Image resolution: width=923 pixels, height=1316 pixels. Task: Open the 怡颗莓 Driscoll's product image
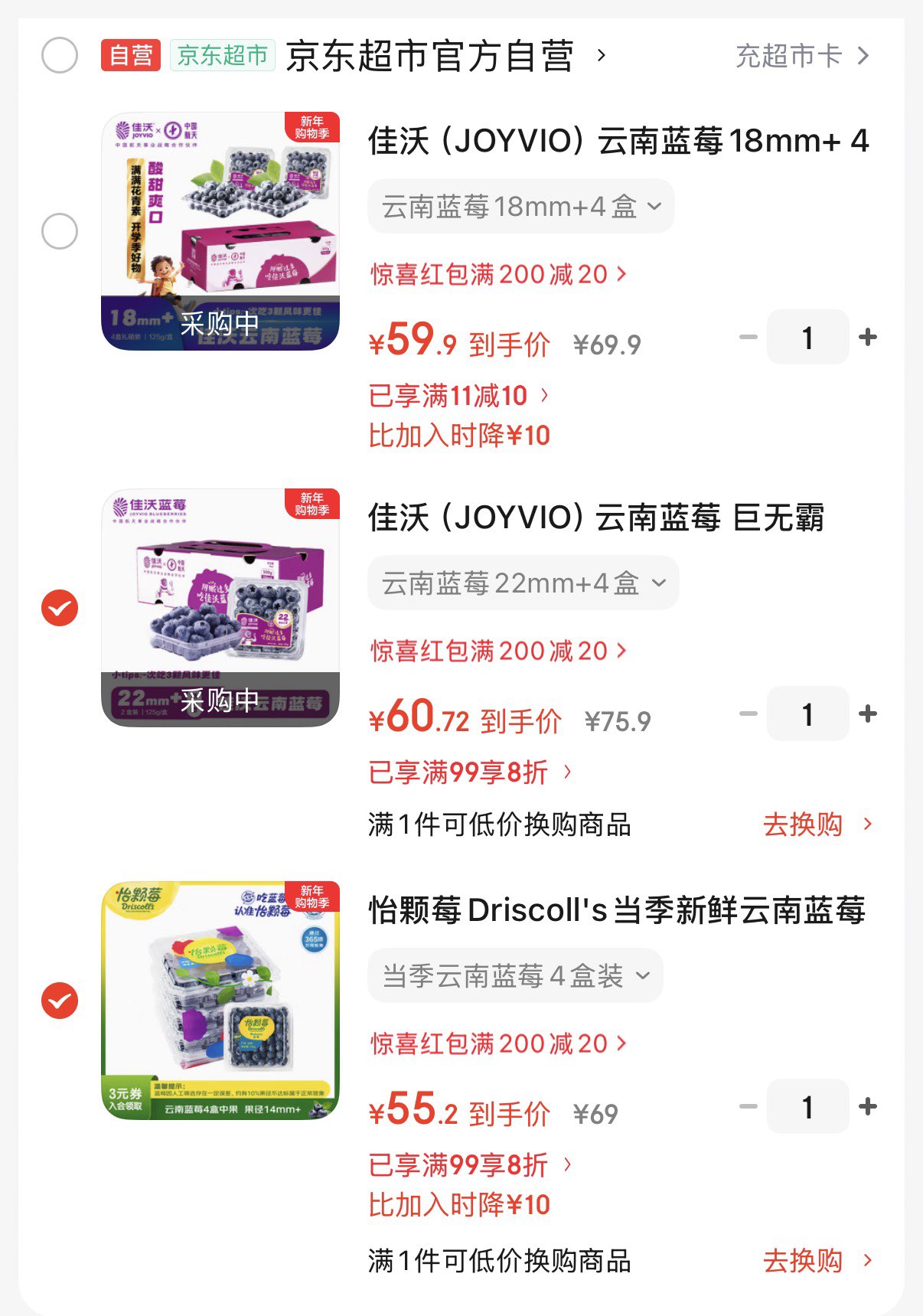[220, 1001]
